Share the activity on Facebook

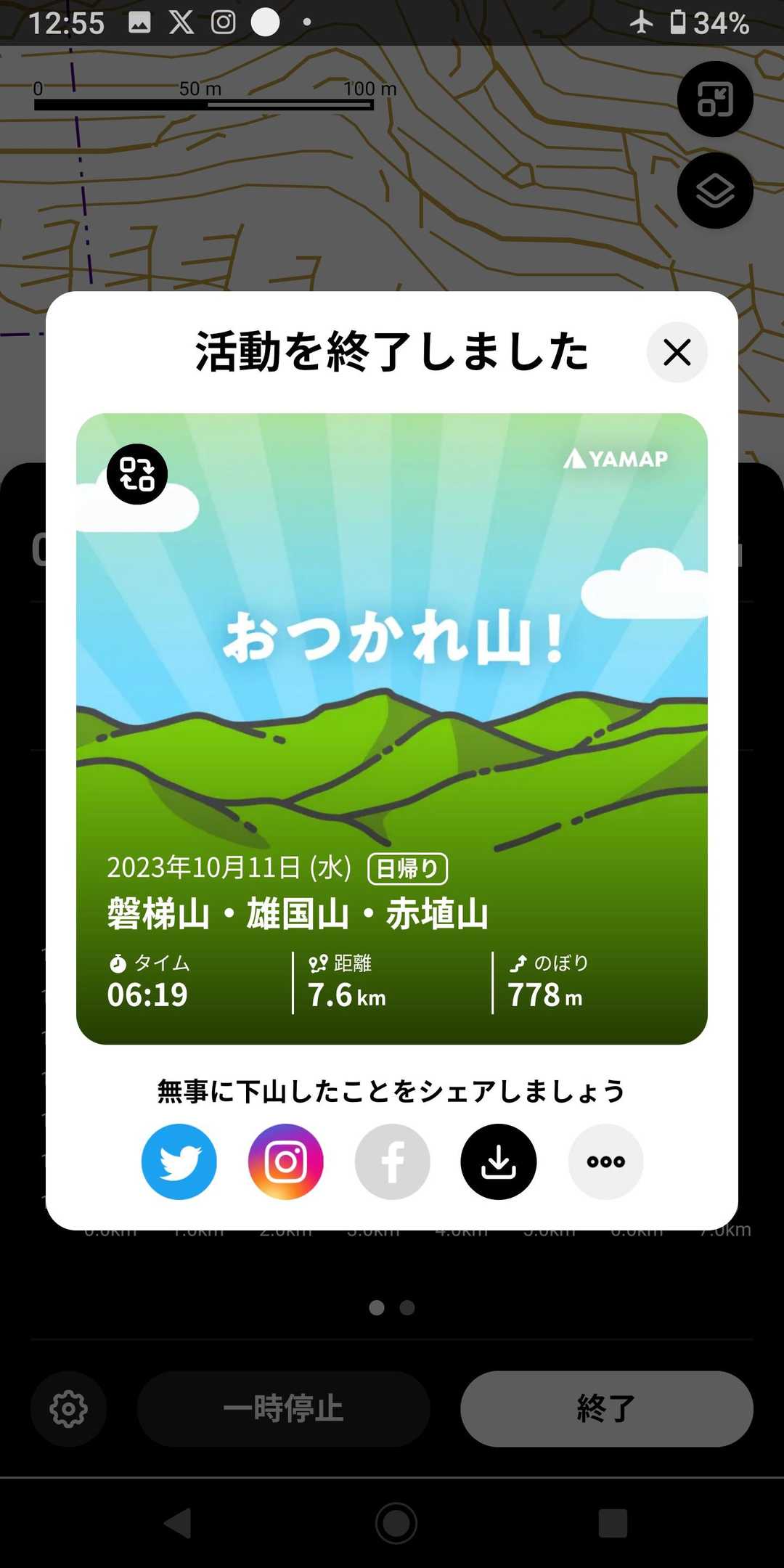[x=392, y=1161]
